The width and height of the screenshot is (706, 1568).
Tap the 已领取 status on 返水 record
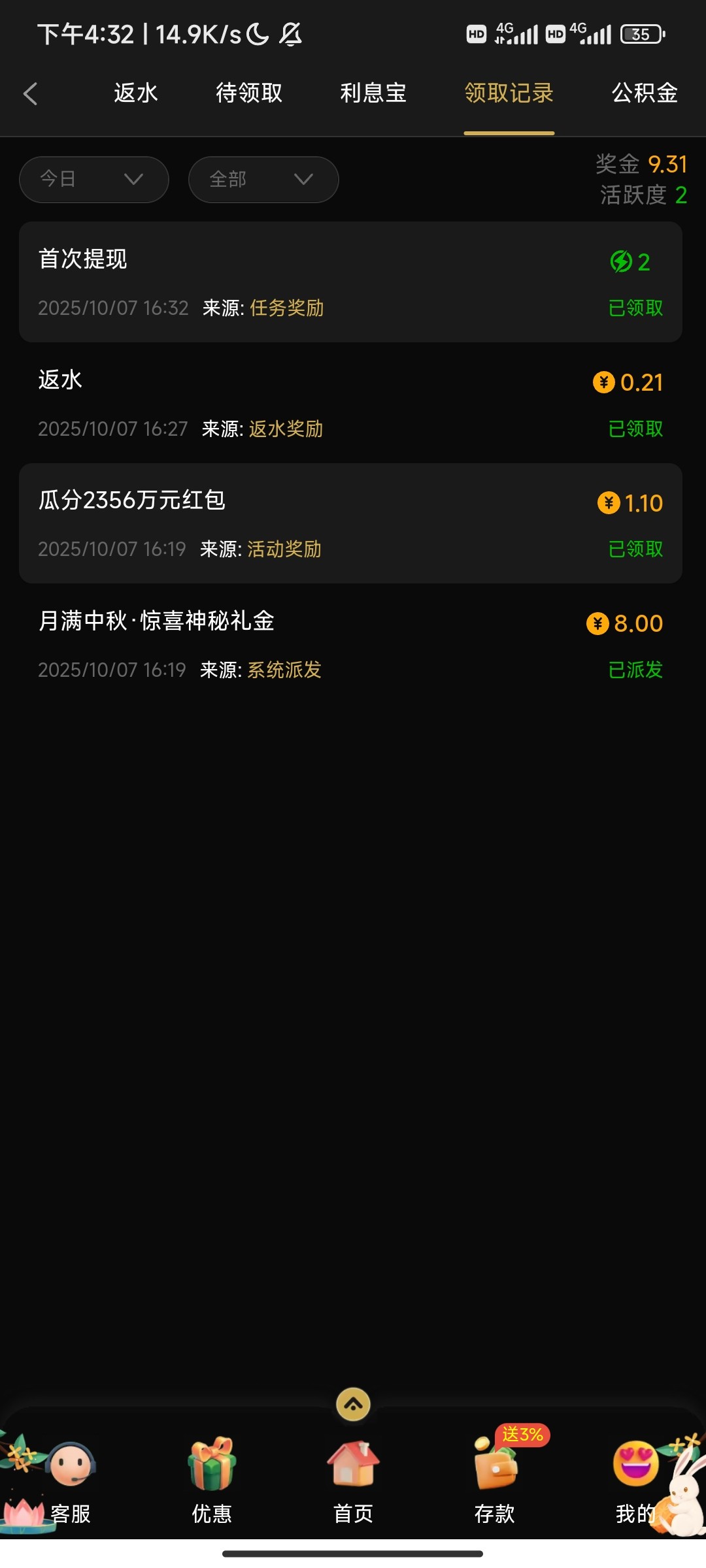(635, 429)
